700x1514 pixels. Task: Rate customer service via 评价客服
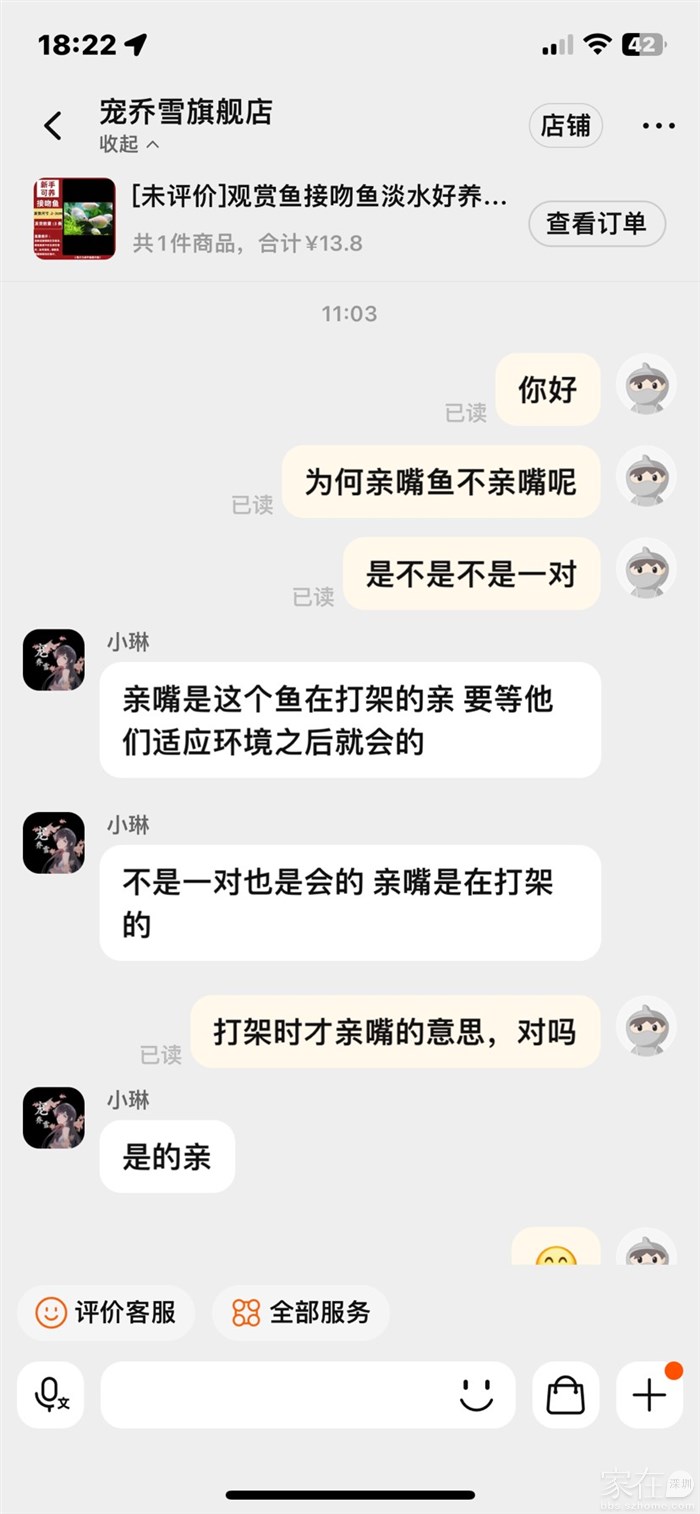tap(106, 1312)
